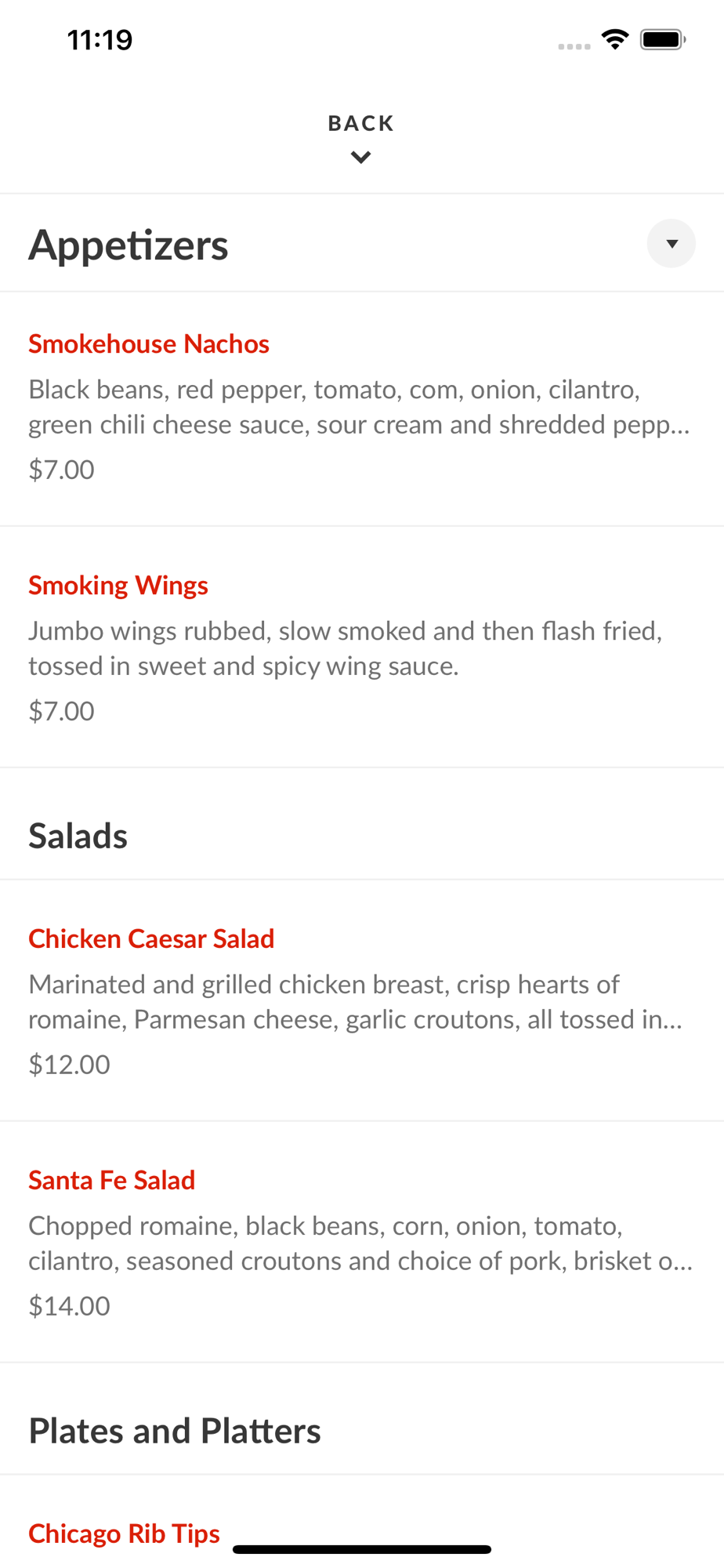Screen dimensions: 724x1568
Task: Open the Chicago Rib Tips item
Action: click(x=124, y=1533)
